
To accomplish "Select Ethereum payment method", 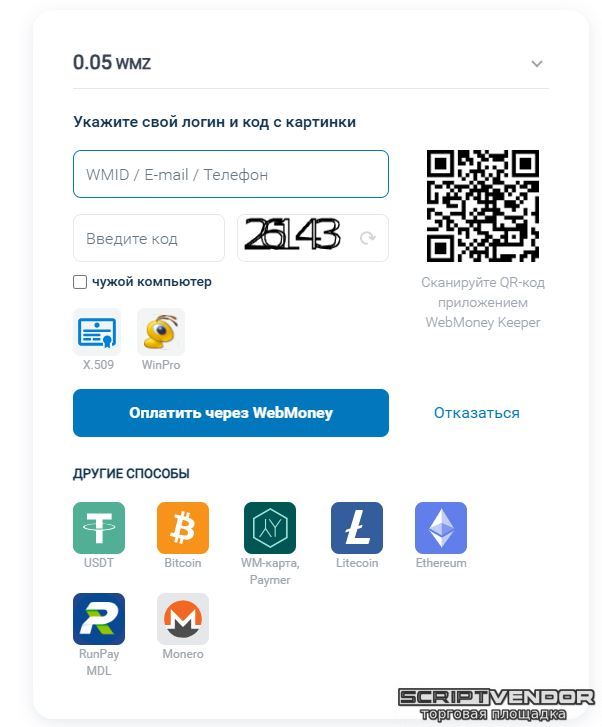I will [441, 528].
